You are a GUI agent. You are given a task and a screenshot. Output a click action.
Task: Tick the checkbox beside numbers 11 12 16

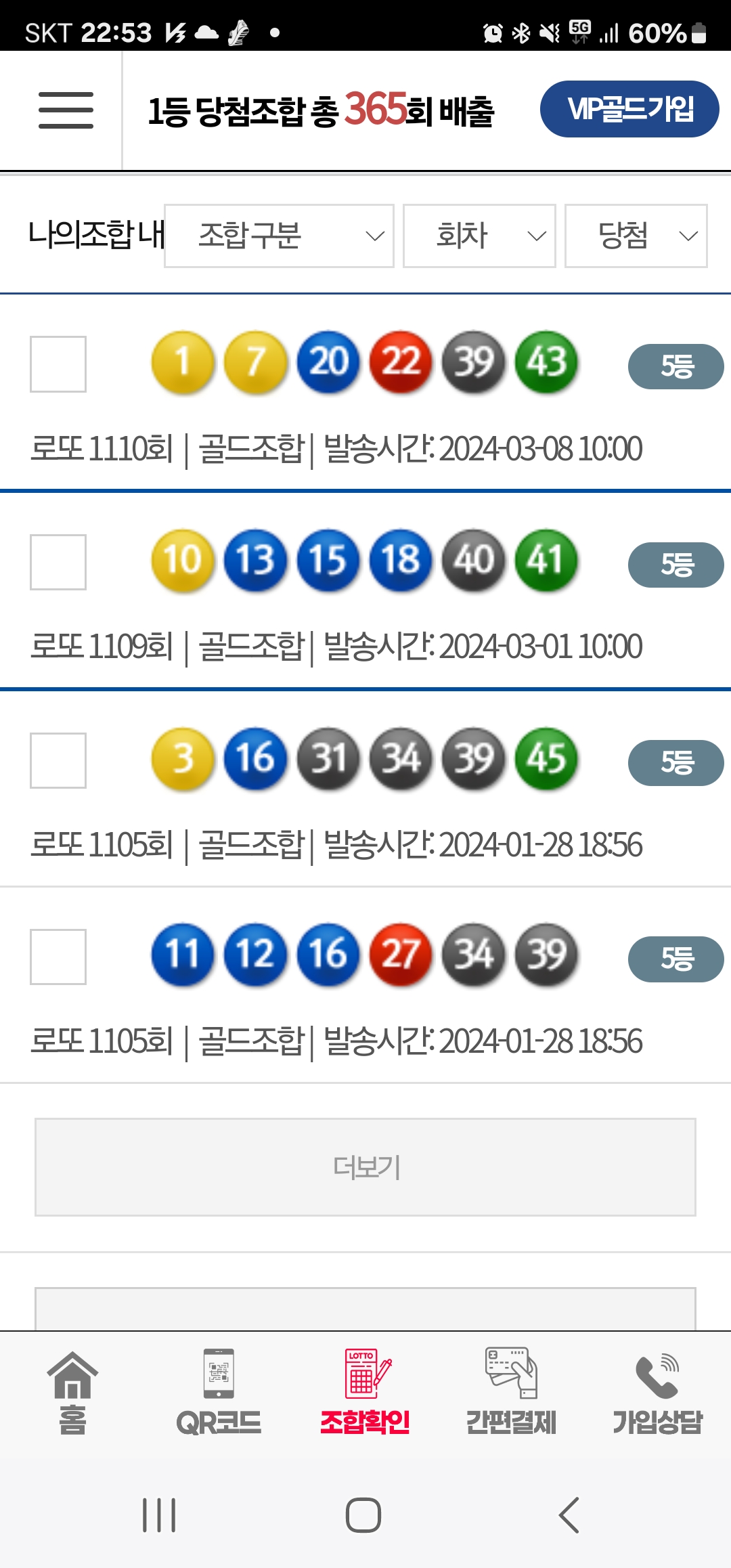58,957
